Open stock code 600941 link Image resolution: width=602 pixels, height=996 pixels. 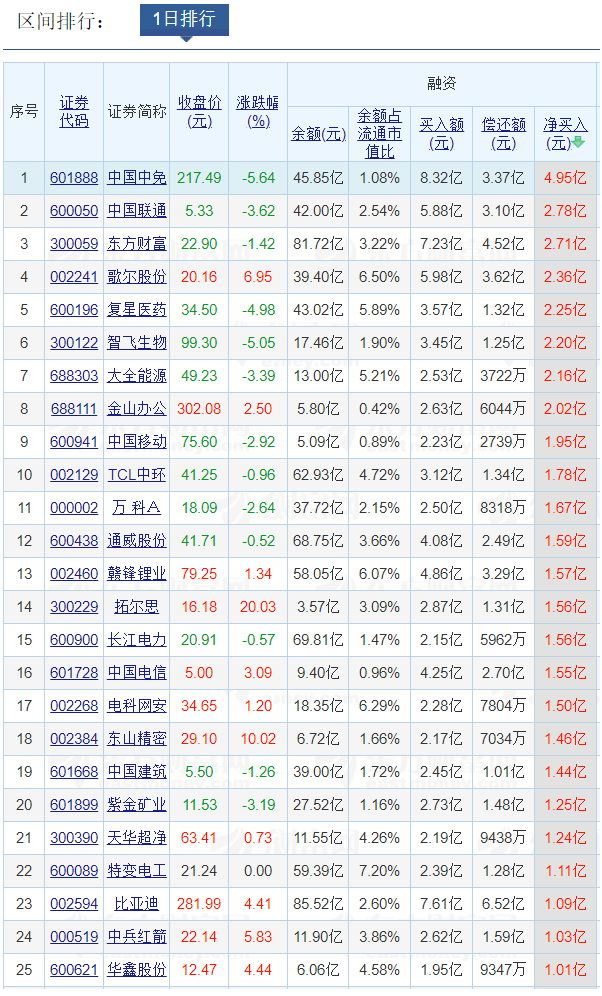(x=74, y=442)
